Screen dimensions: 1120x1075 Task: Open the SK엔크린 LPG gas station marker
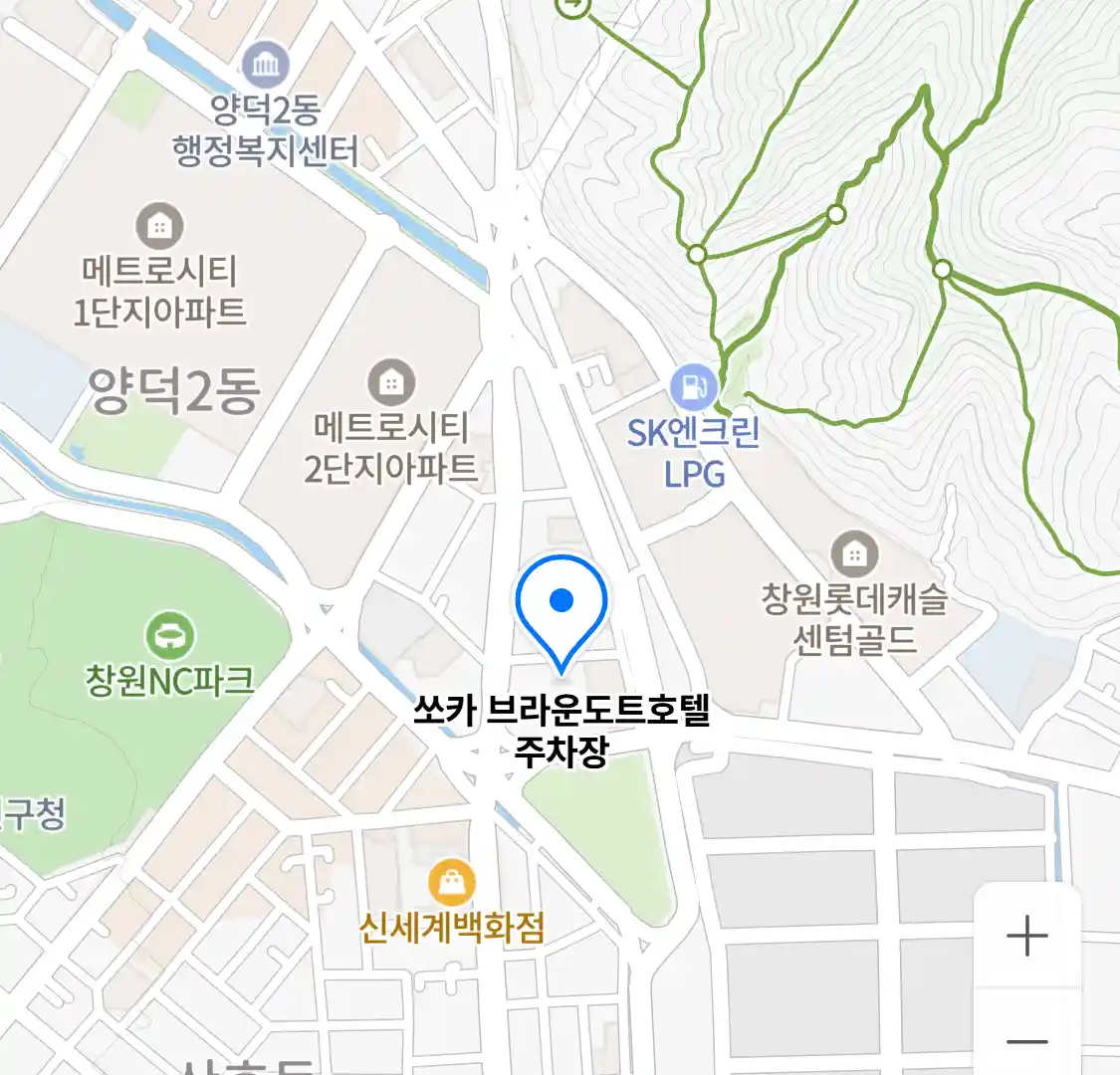pos(693,386)
